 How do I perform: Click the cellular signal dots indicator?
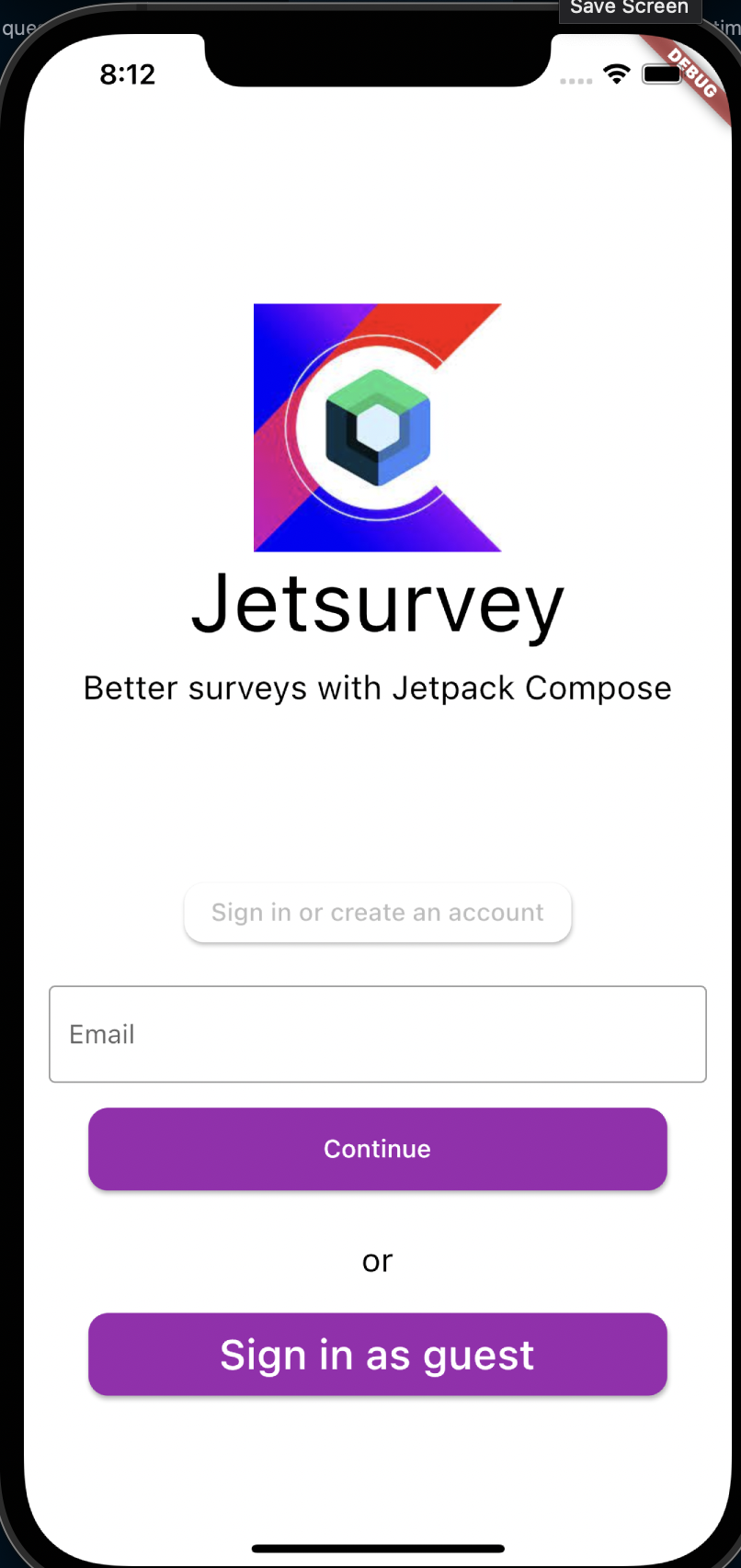click(576, 80)
